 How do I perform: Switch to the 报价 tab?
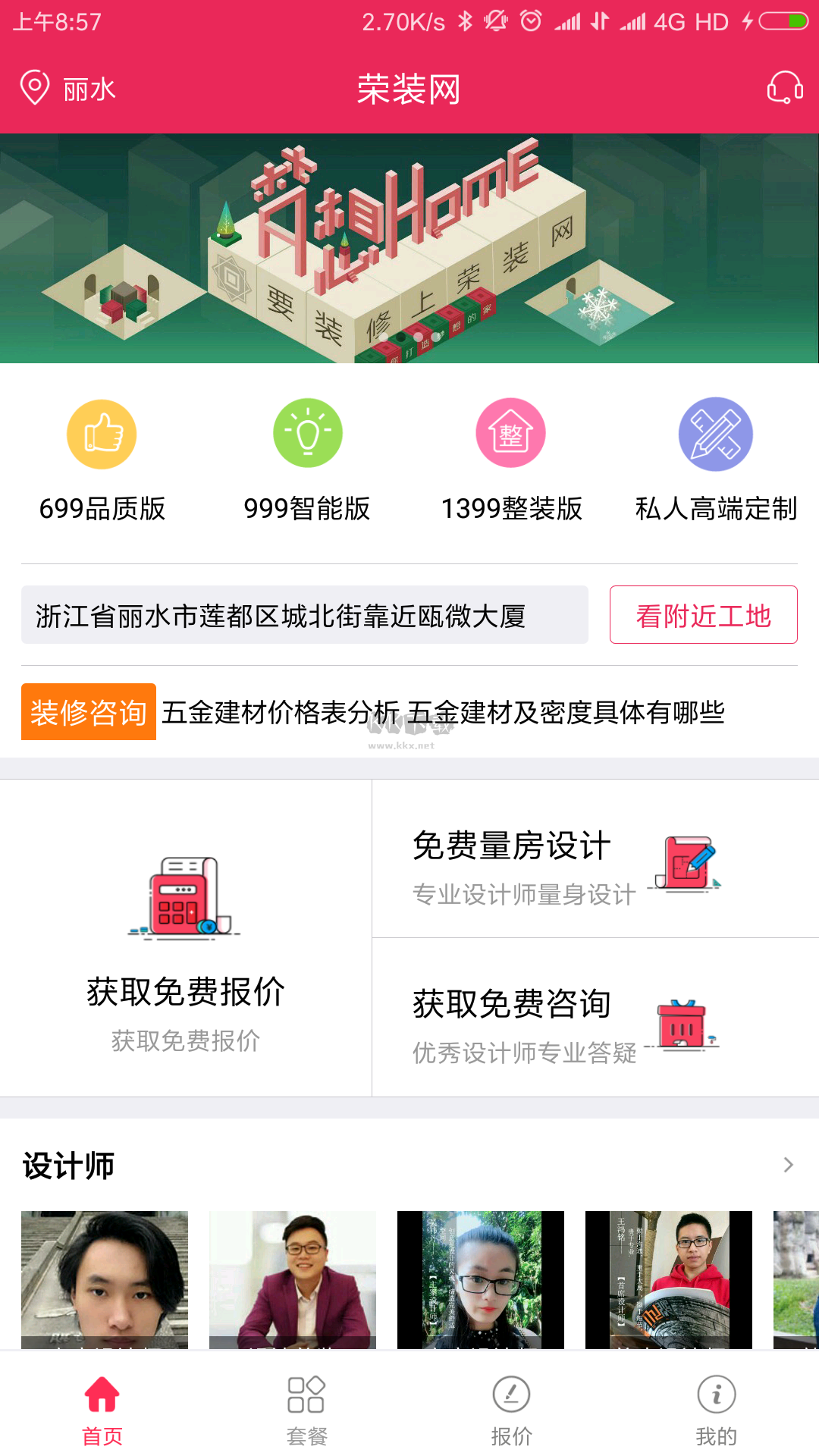[511, 1410]
